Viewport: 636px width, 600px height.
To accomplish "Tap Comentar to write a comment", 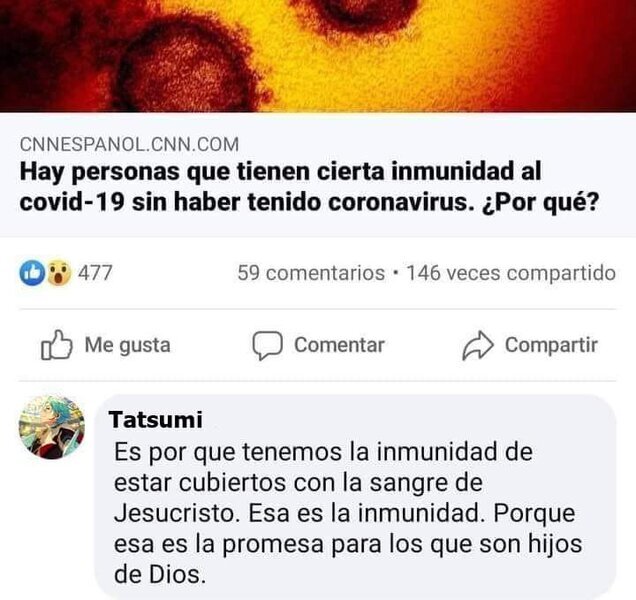I will point(318,345).
